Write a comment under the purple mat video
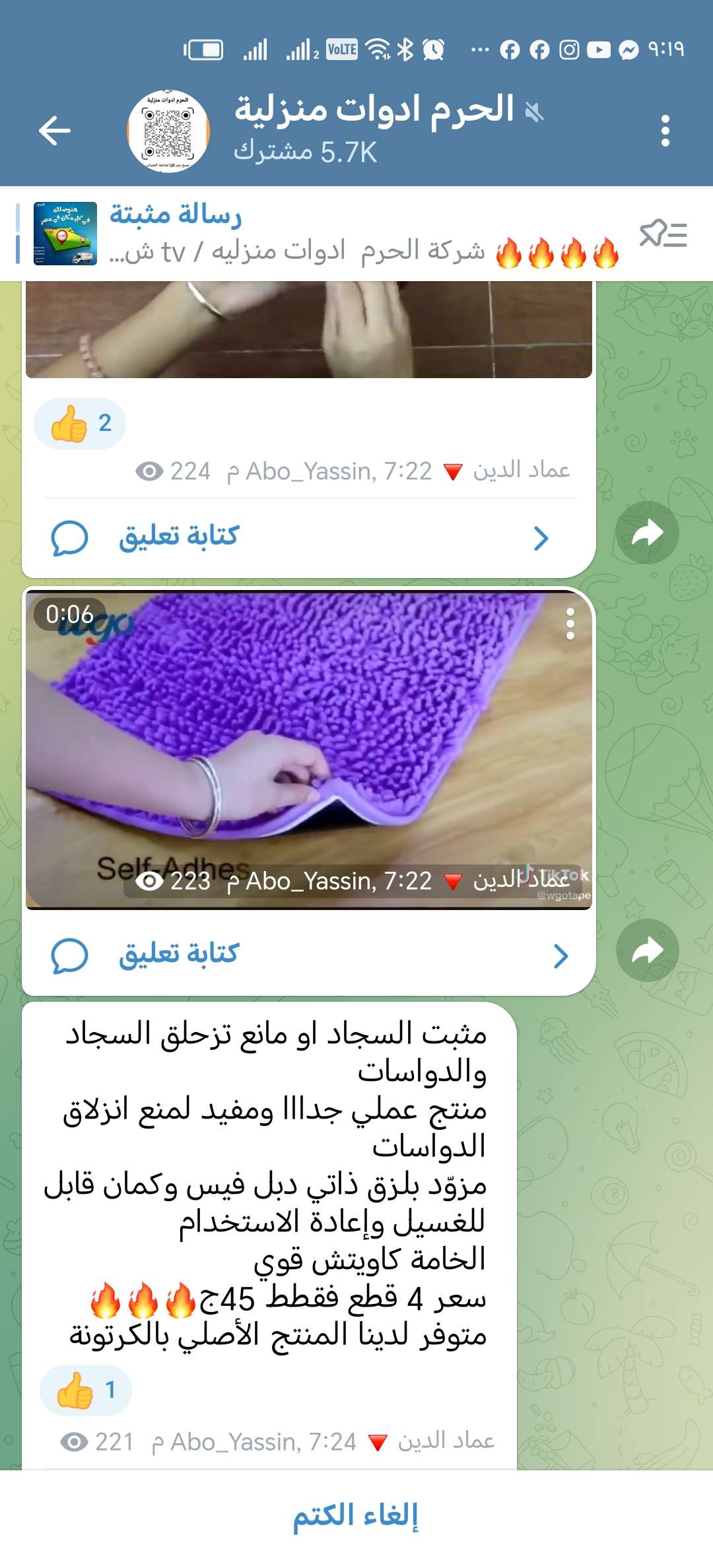 pyautogui.click(x=178, y=955)
